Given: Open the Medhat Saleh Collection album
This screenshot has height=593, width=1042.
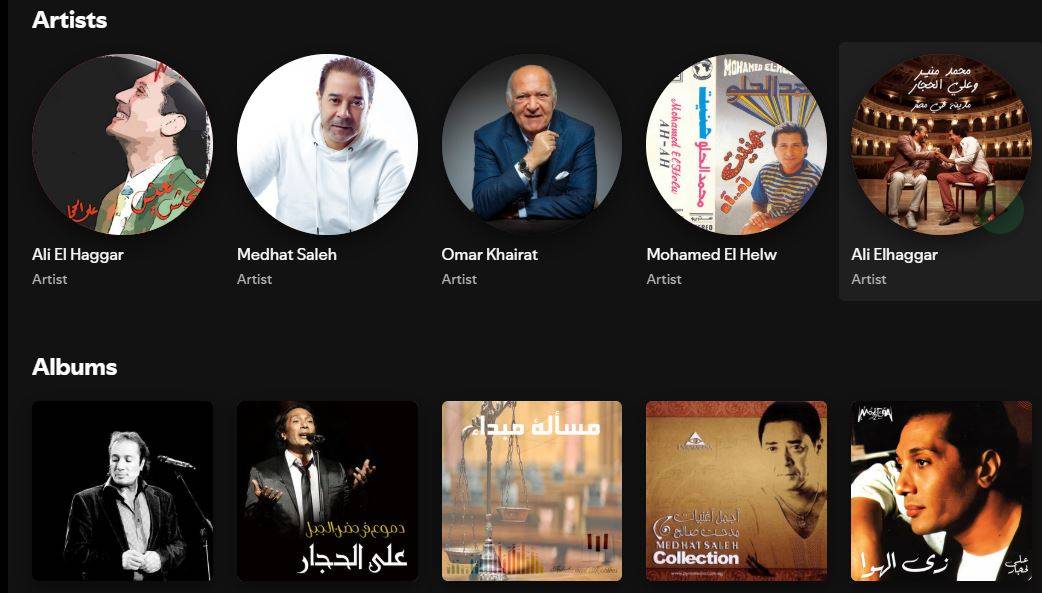Looking at the screenshot, I should [736, 491].
